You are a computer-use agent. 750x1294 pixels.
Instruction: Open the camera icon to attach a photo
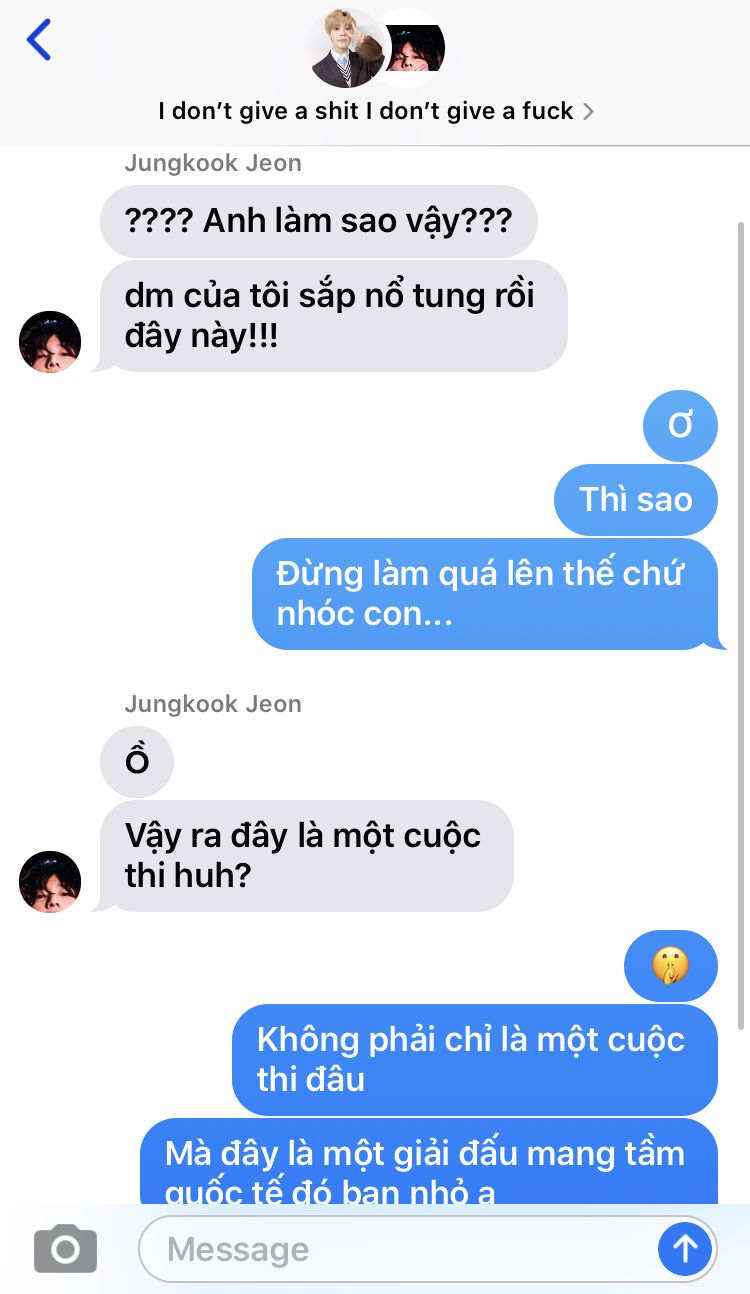[65, 1248]
